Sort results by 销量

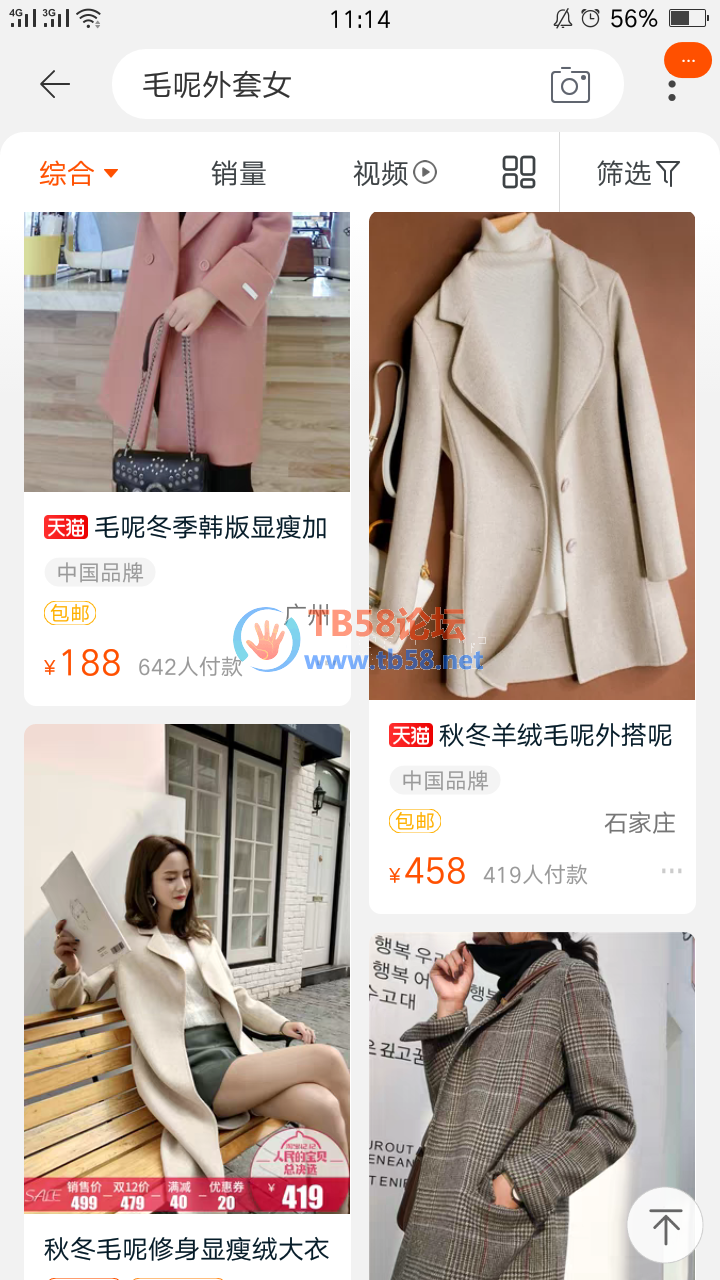238,174
